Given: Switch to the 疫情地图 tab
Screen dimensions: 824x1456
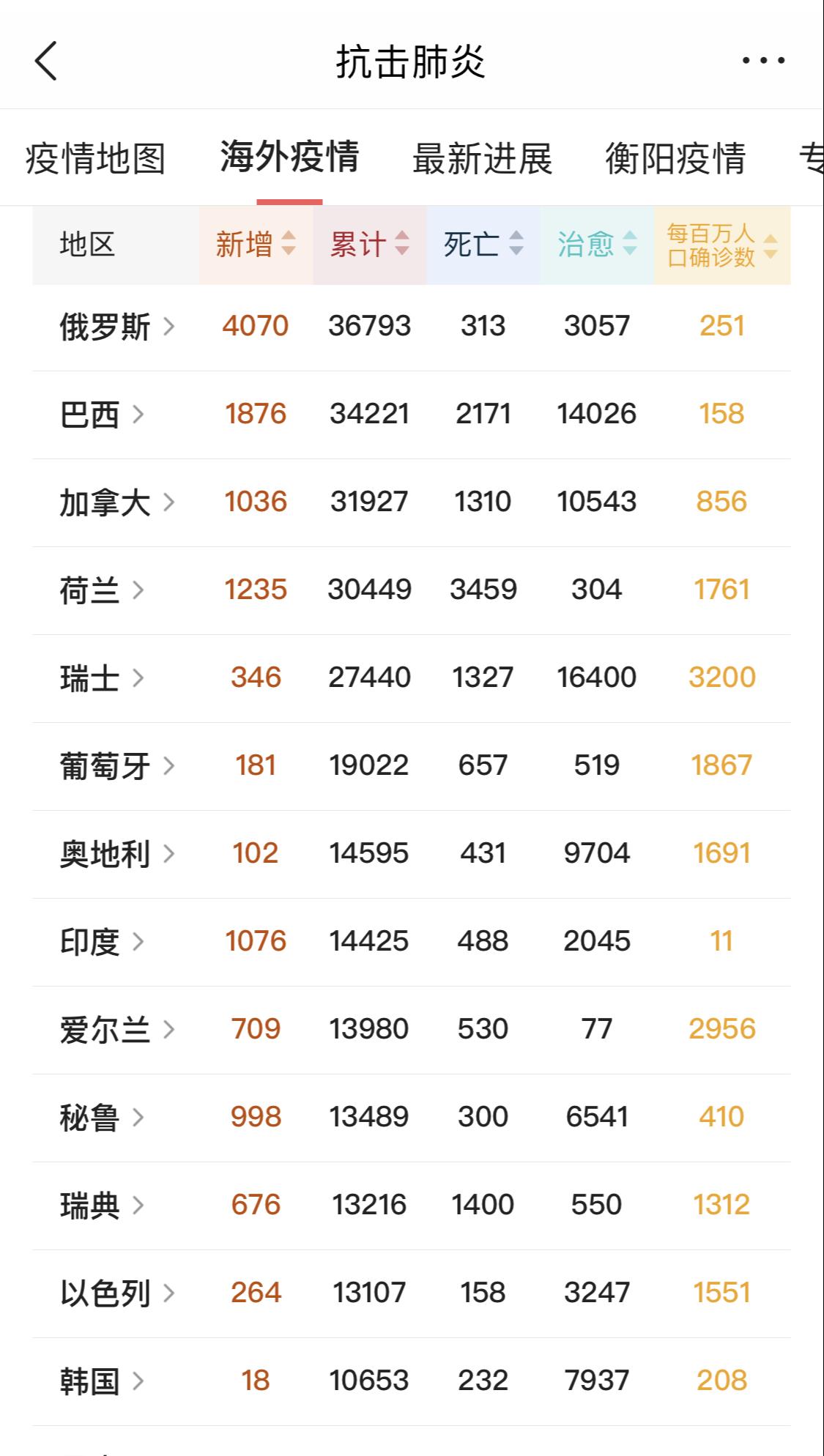Looking at the screenshot, I should pyautogui.click(x=95, y=158).
